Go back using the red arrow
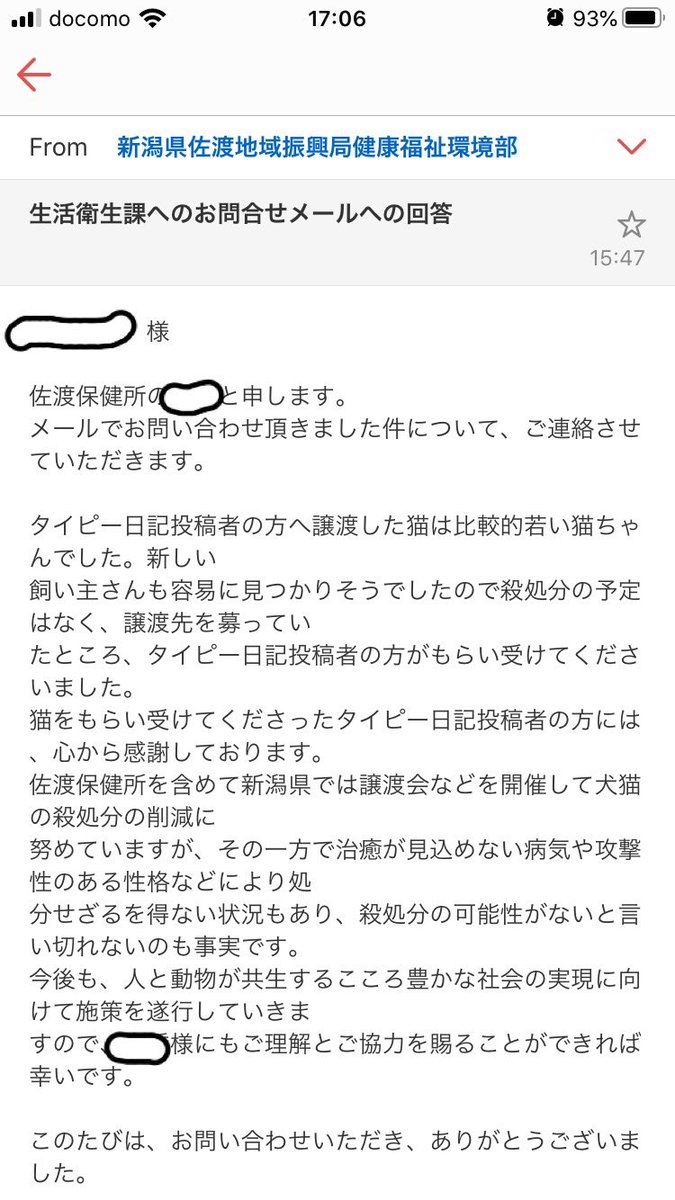 coord(34,75)
